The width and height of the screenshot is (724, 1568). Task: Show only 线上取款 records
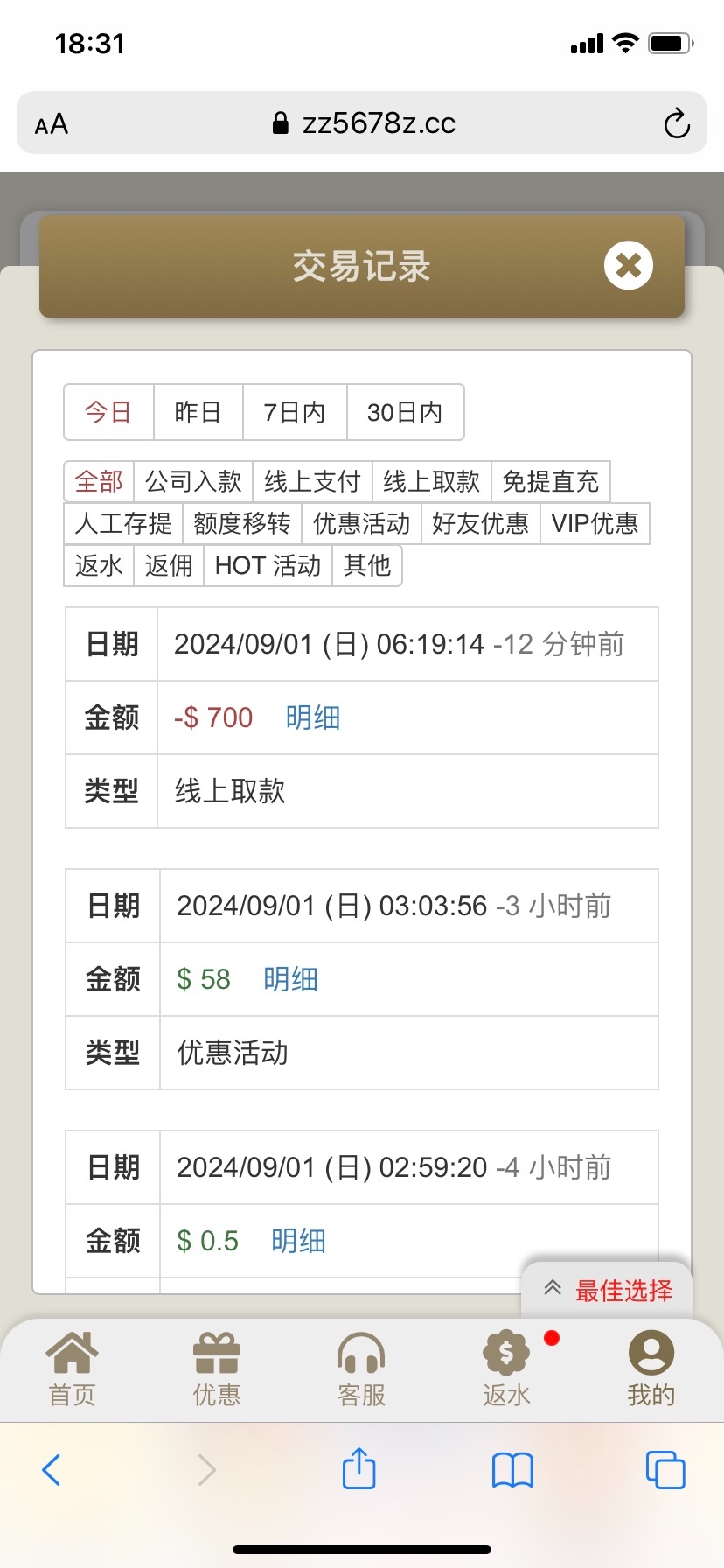pos(431,481)
